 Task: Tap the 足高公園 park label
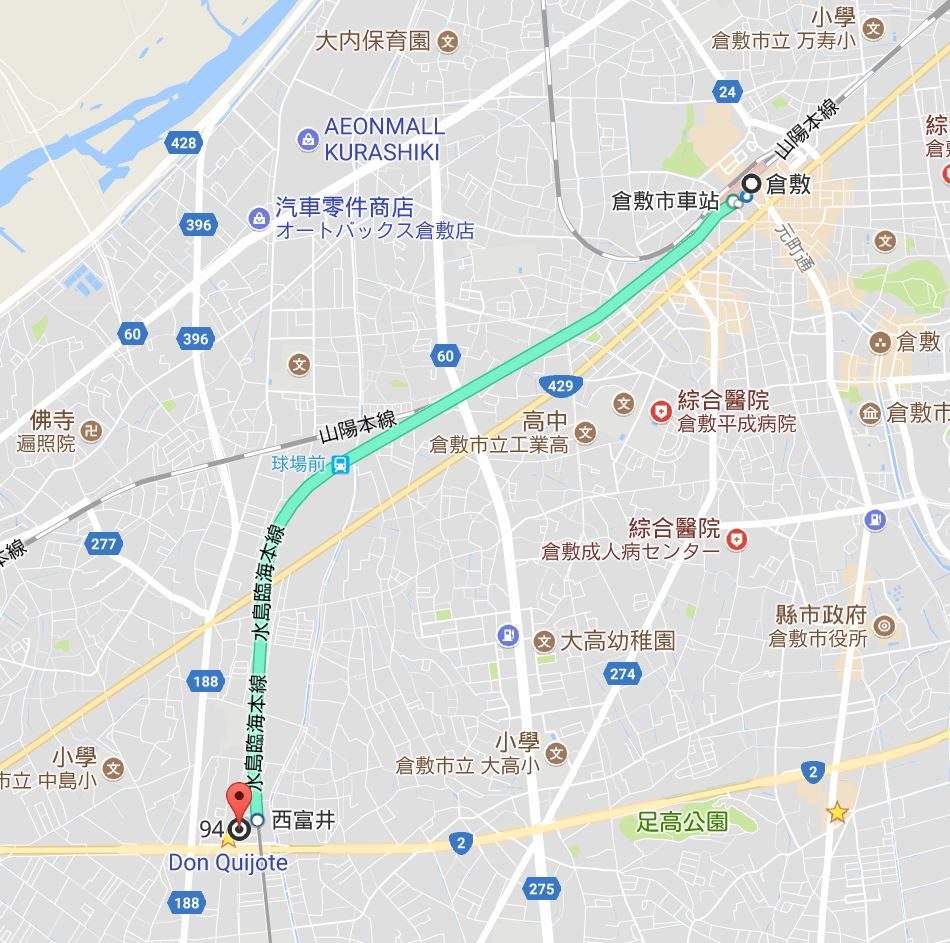[x=683, y=823]
